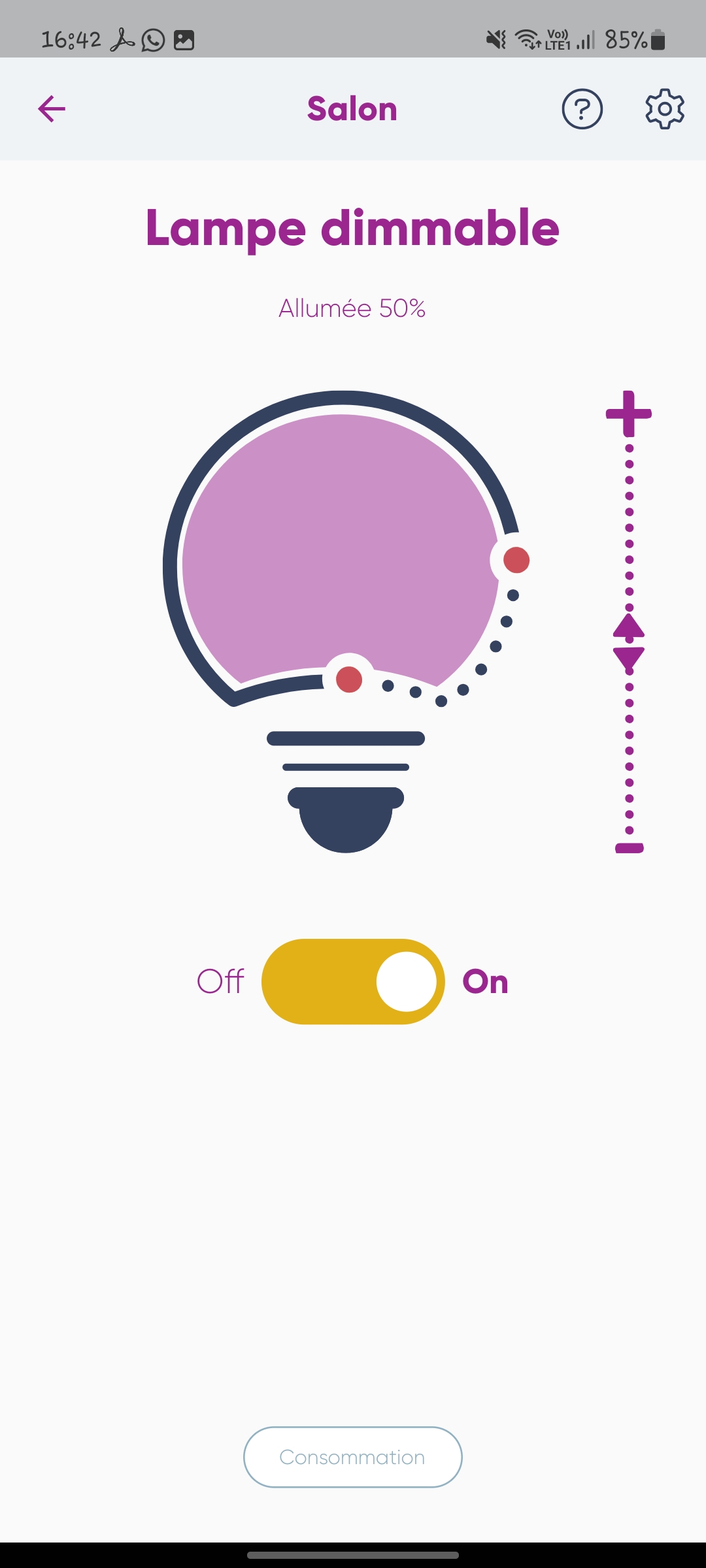
Task: Click the back arrow to leave Salon
Action: pyautogui.click(x=52, y=109)
